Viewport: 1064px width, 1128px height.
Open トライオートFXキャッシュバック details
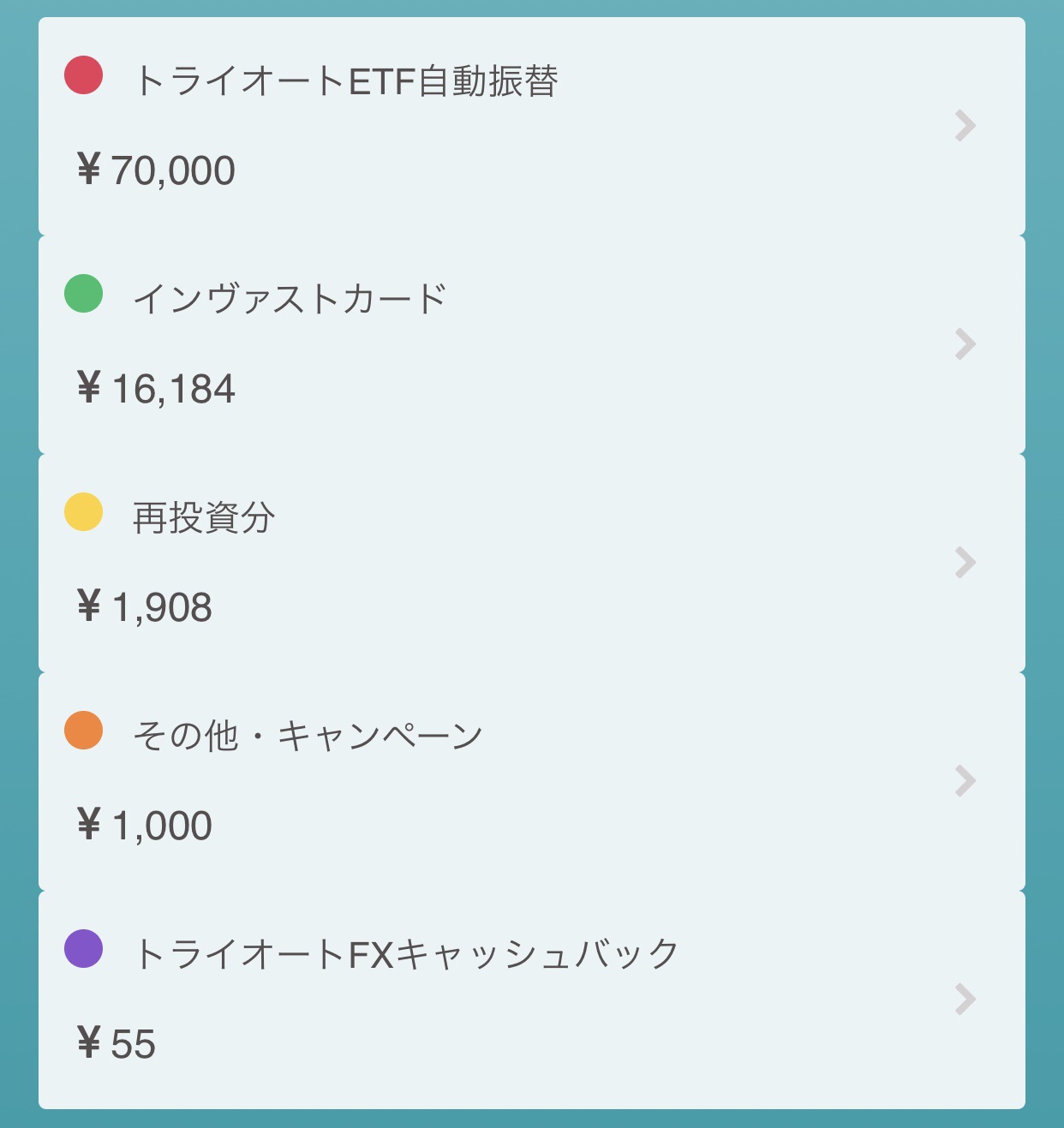click(531, 1000)
